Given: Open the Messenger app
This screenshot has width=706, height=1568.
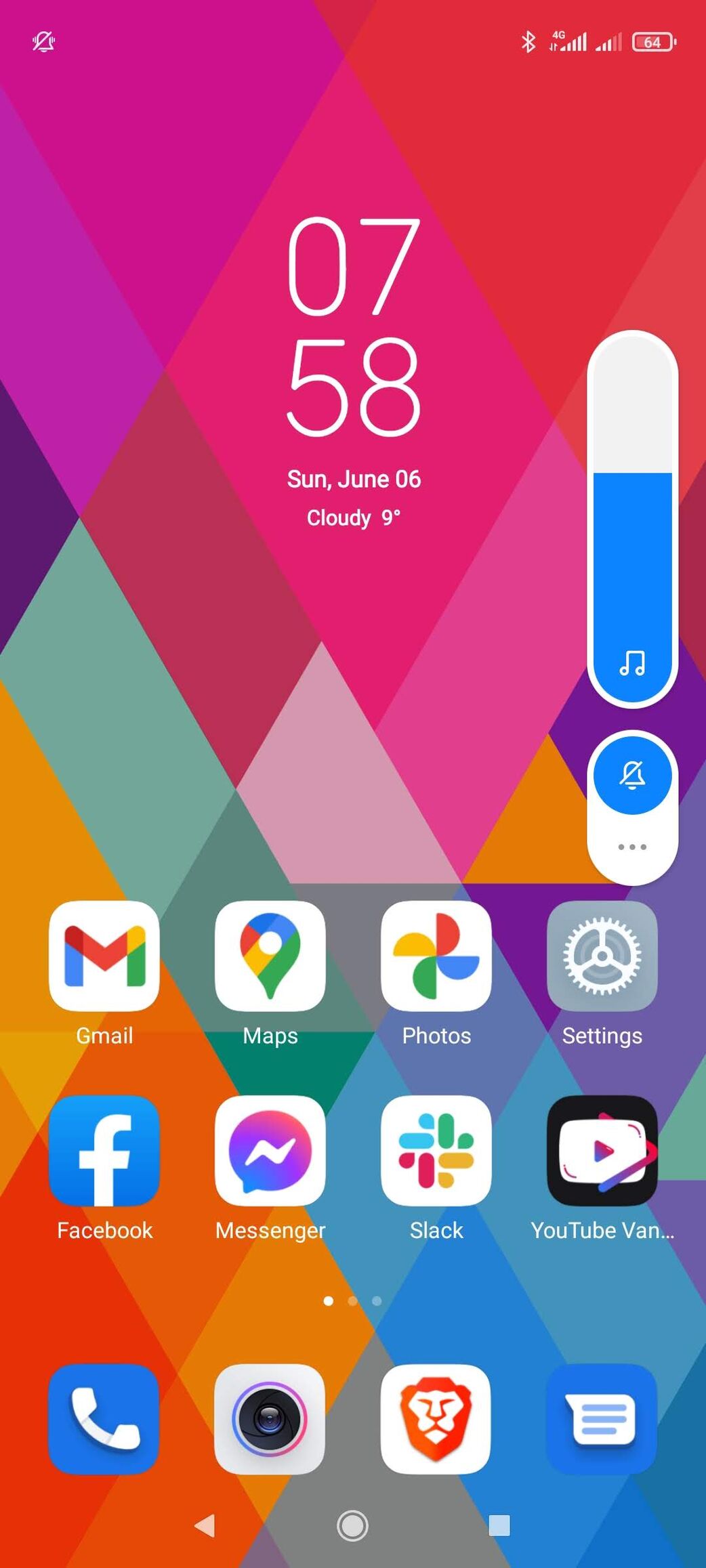Looking at the screenshot, I should pyautogui.click(x=270, y=1150).
